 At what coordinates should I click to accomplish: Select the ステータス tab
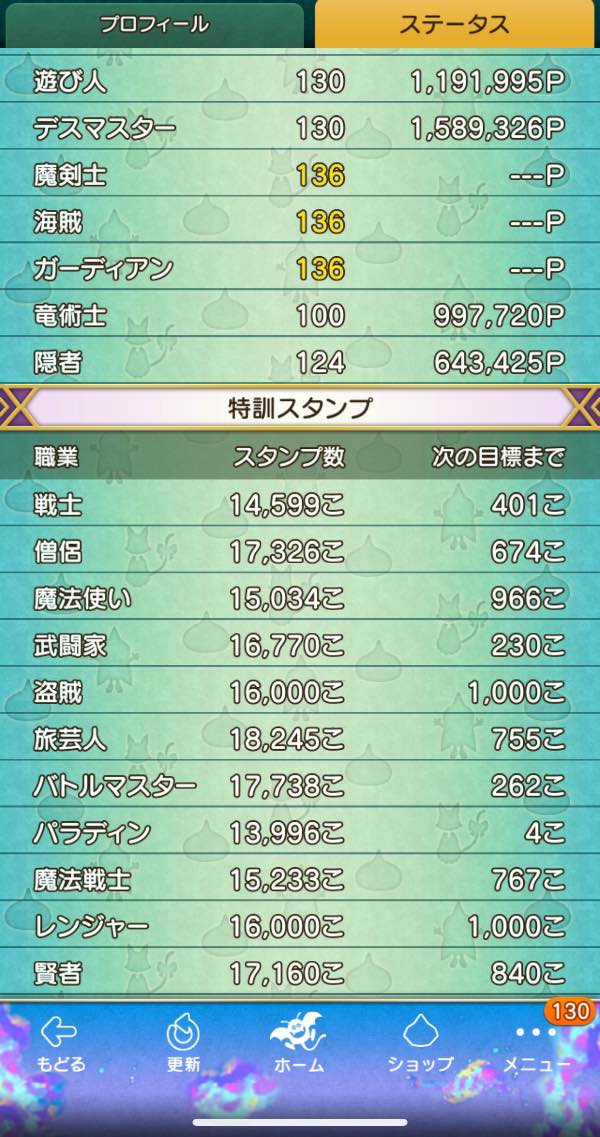click(456, 25)
